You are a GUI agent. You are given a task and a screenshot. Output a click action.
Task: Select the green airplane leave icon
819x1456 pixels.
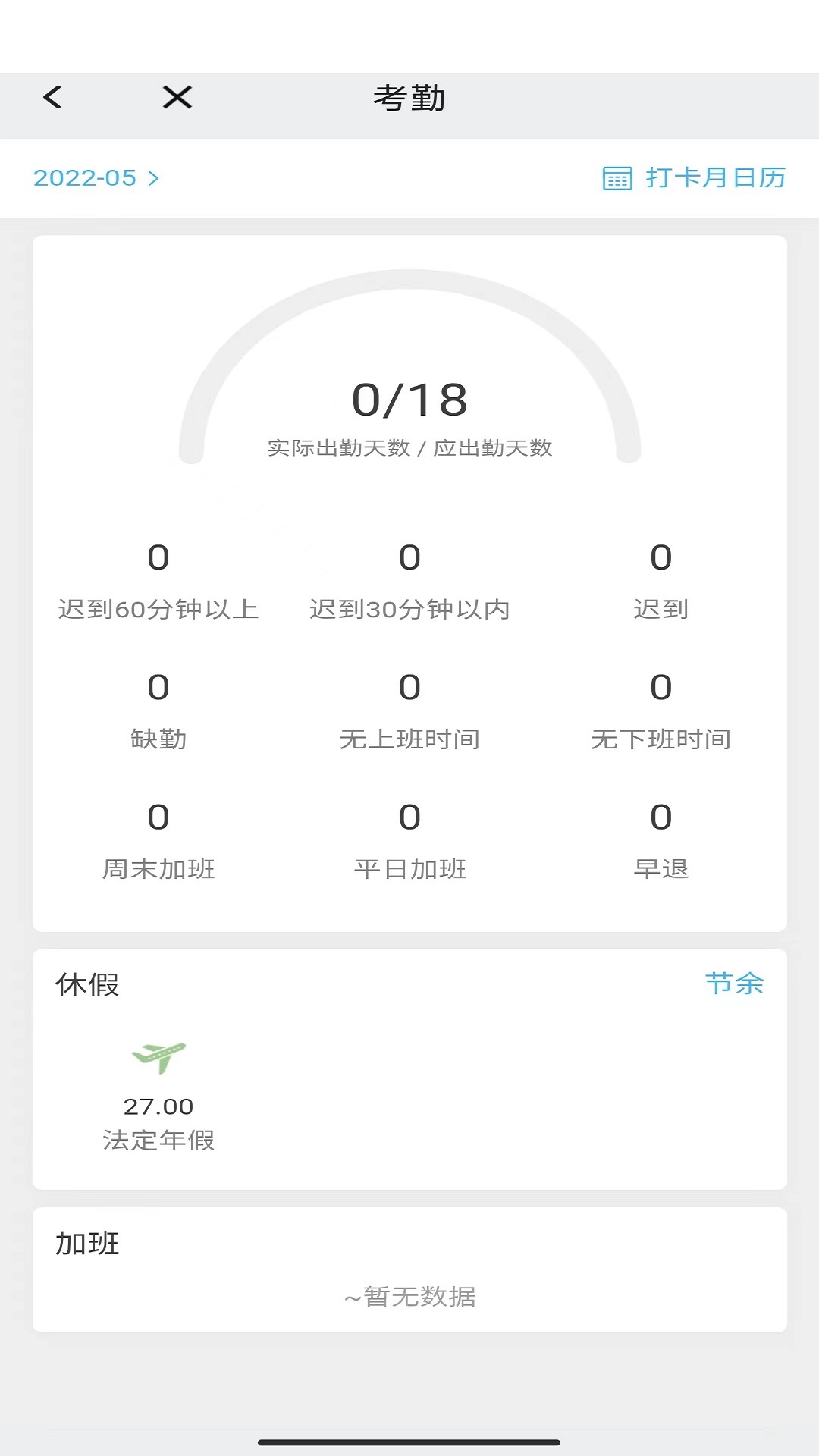[x=157, y=1055]
